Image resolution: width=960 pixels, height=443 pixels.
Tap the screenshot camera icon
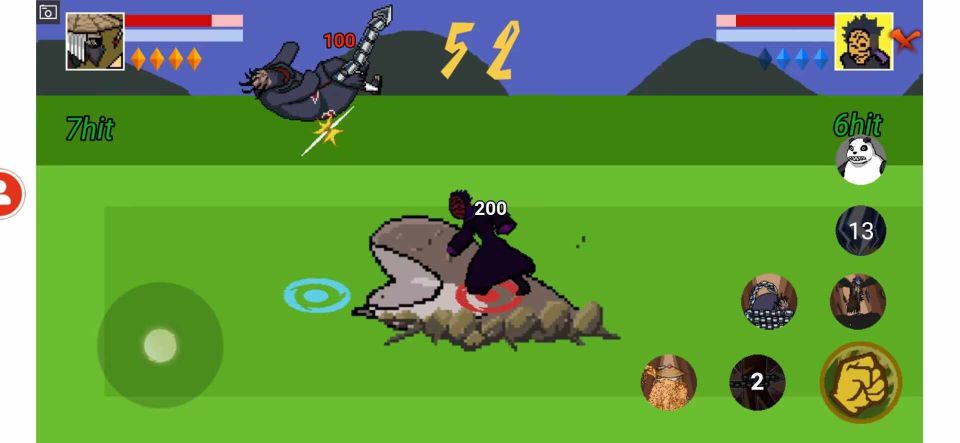click(x=48, y=12)
